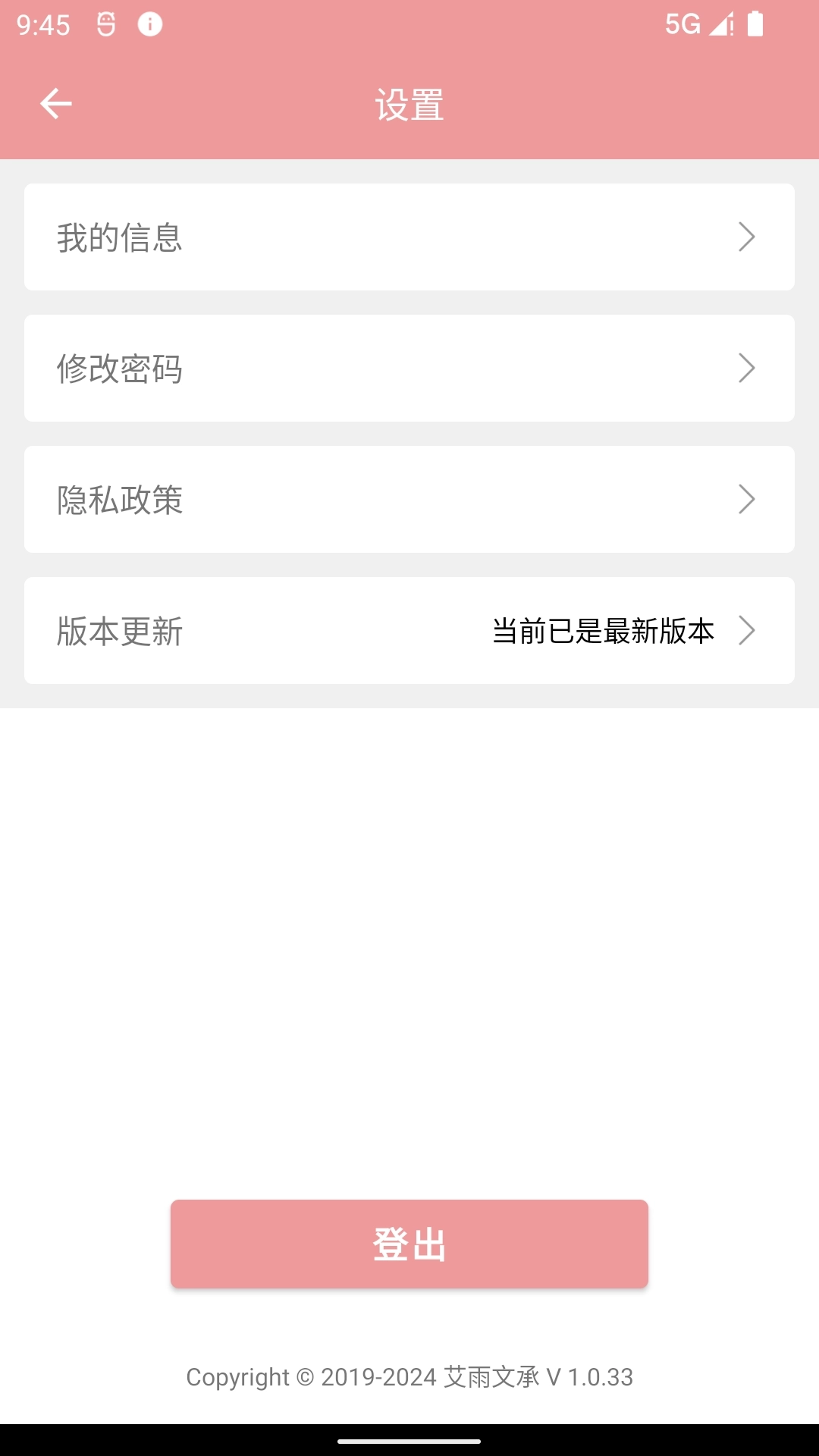Tap the back arrow to exit settings

55,103
